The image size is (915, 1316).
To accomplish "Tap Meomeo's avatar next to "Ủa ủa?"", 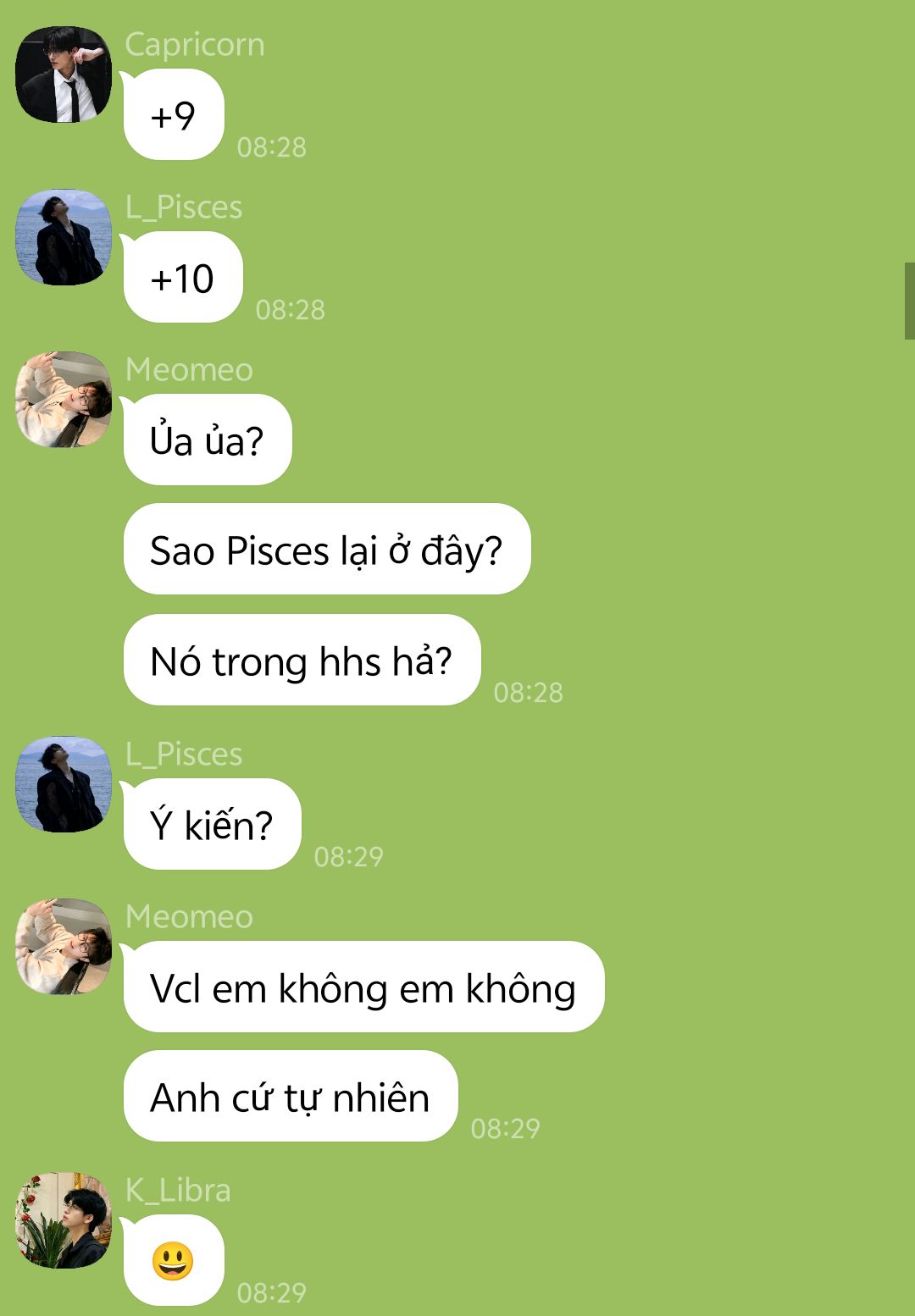I will coord(64,400).
